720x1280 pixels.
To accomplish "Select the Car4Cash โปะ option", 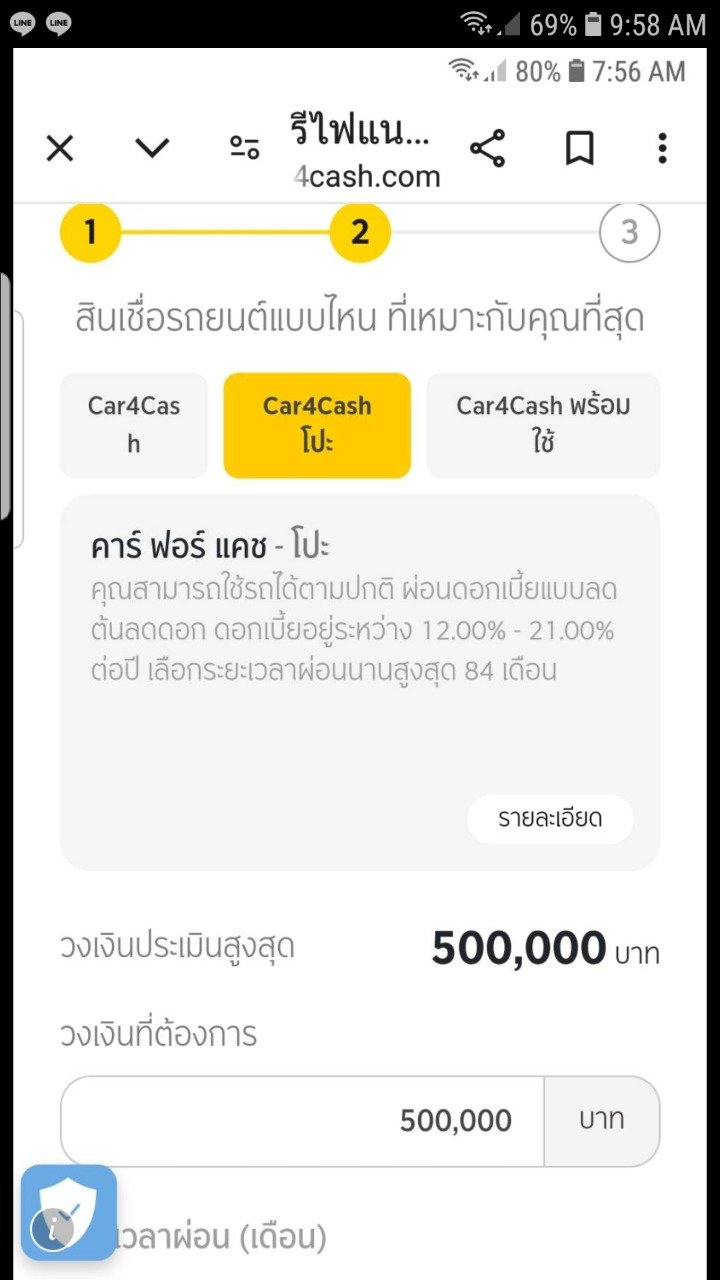I will (317, 425).
